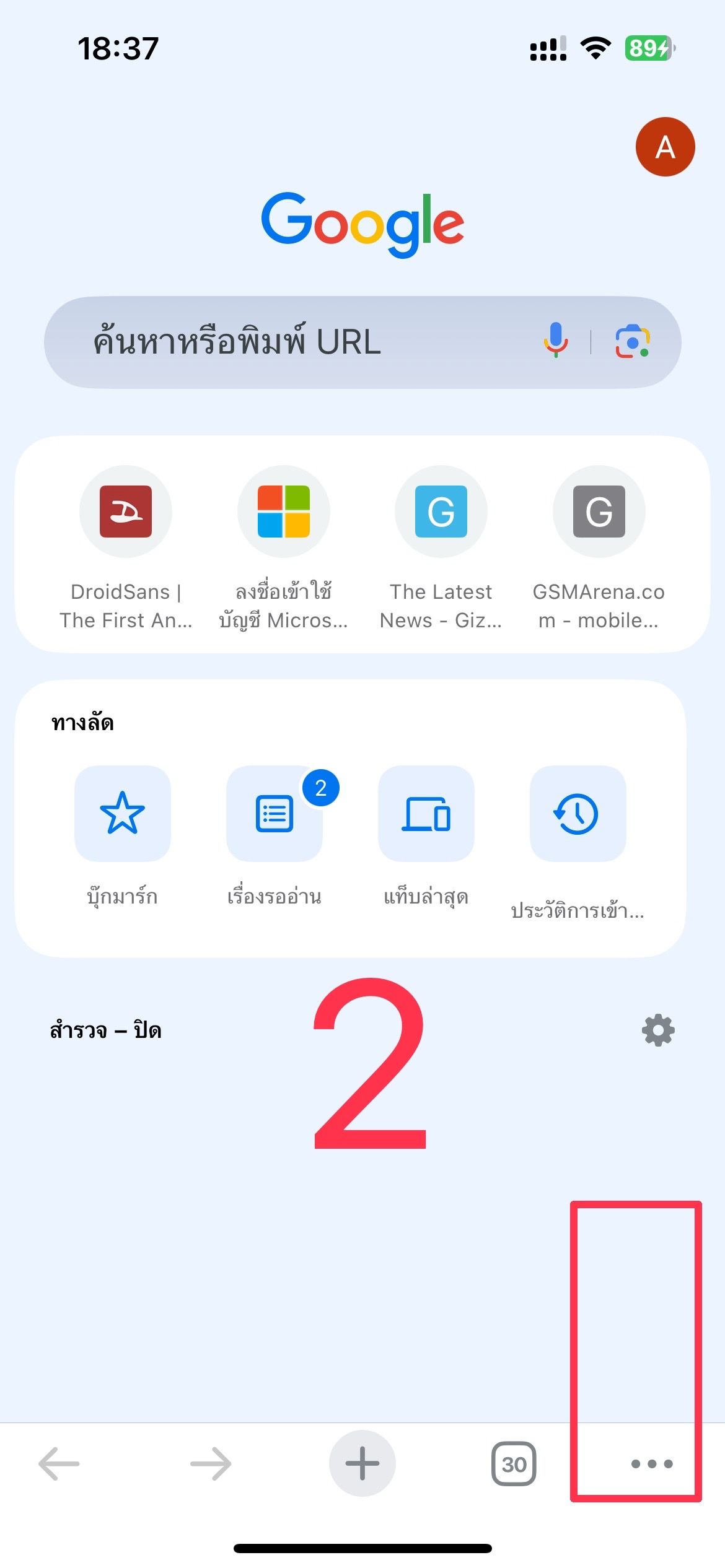
Task: Select the bookmarks star shortcut
Action: pyautogui.click(x=121, y=814)
